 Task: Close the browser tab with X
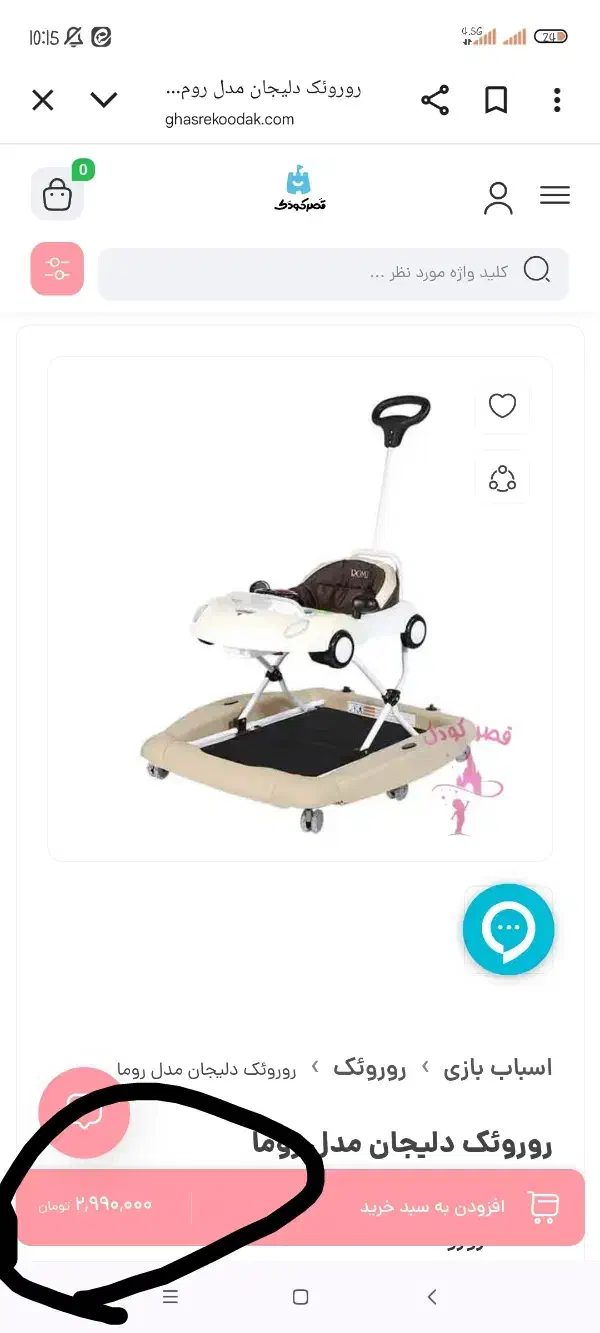[x=42, y=100]
